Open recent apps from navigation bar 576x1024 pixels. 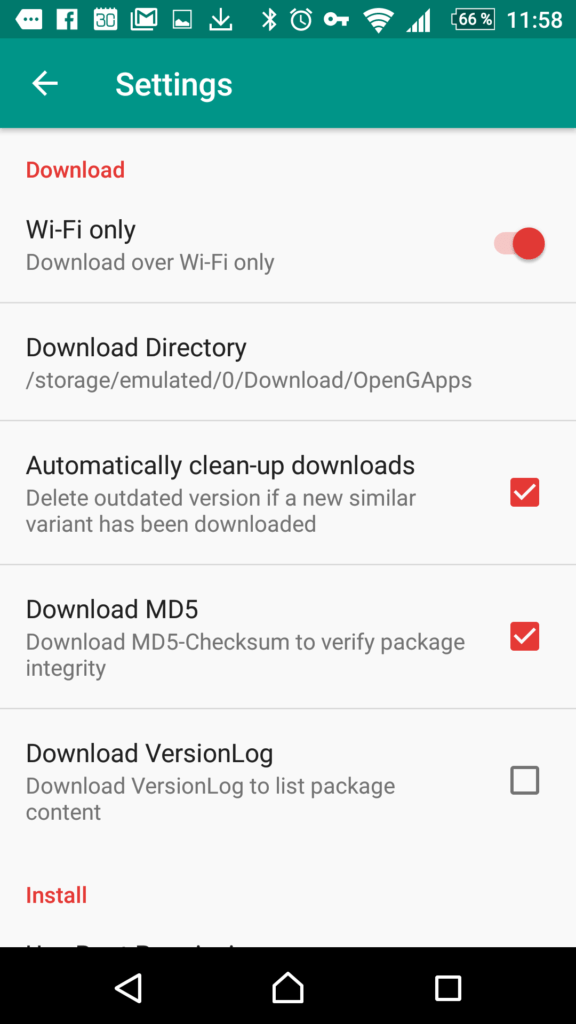[x=448, y=988]
